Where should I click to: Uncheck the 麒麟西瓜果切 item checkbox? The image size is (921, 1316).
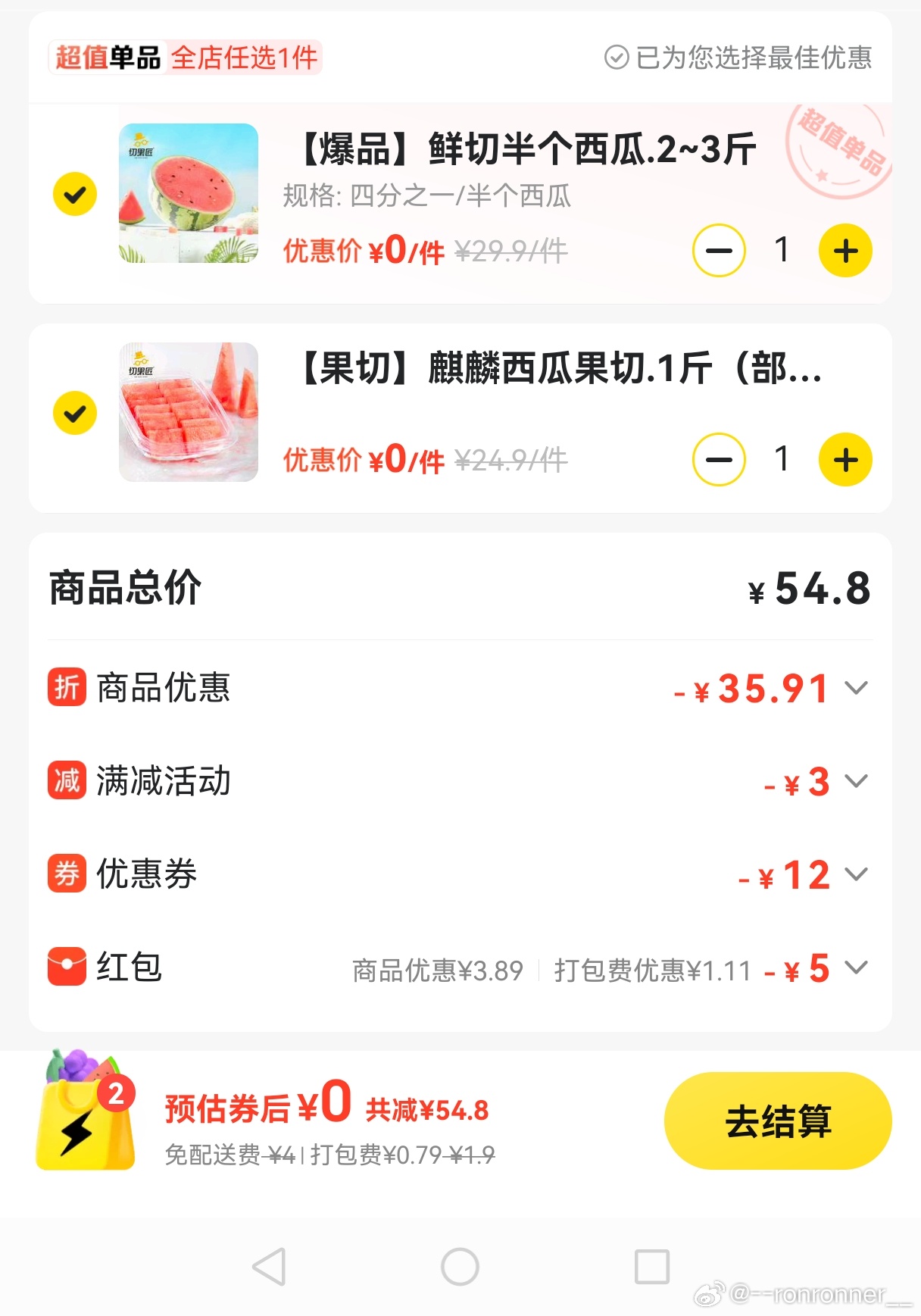[x=75, y=413]
